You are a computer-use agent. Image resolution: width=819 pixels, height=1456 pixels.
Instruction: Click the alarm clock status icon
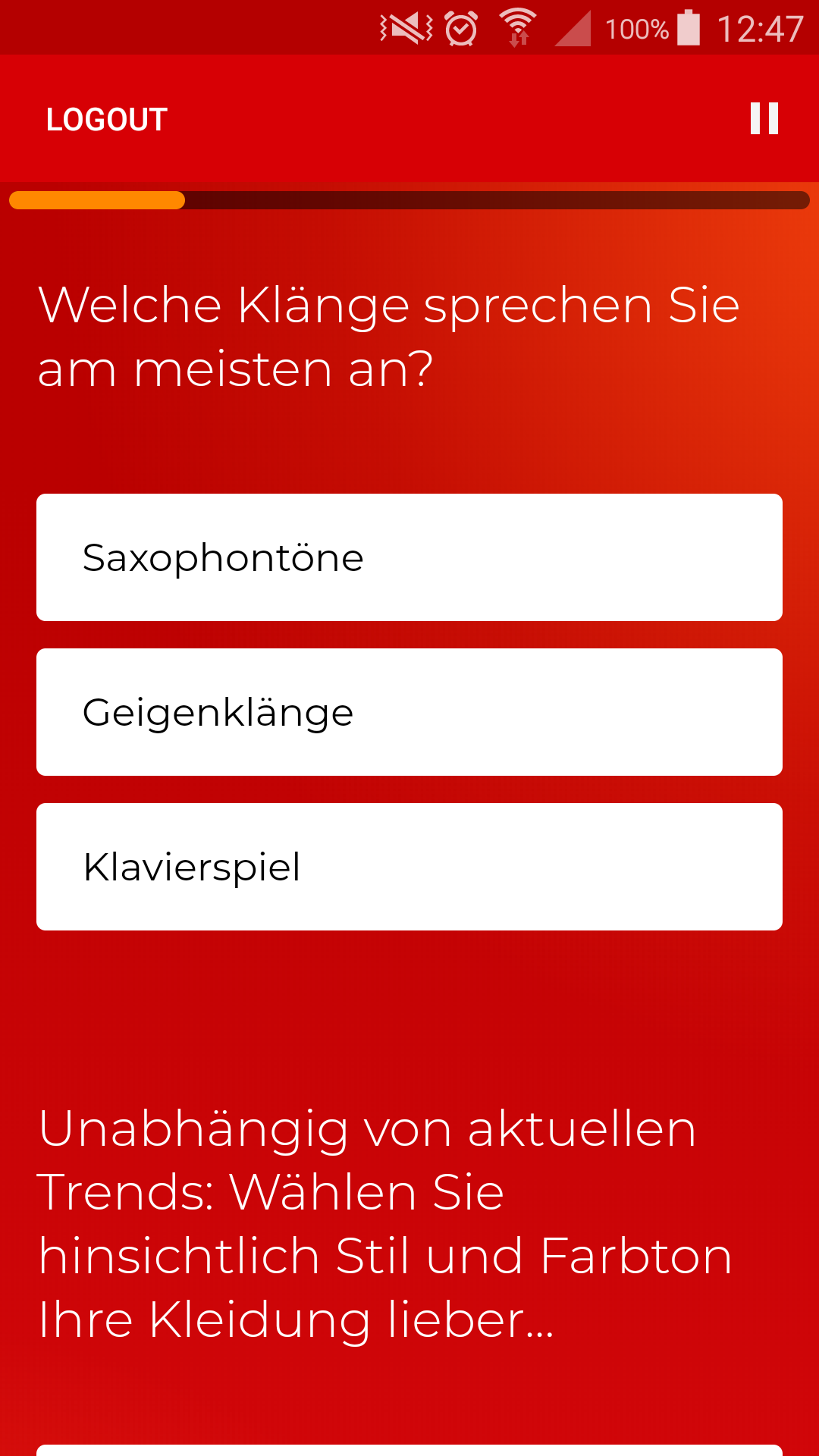(x=461, y=27)
